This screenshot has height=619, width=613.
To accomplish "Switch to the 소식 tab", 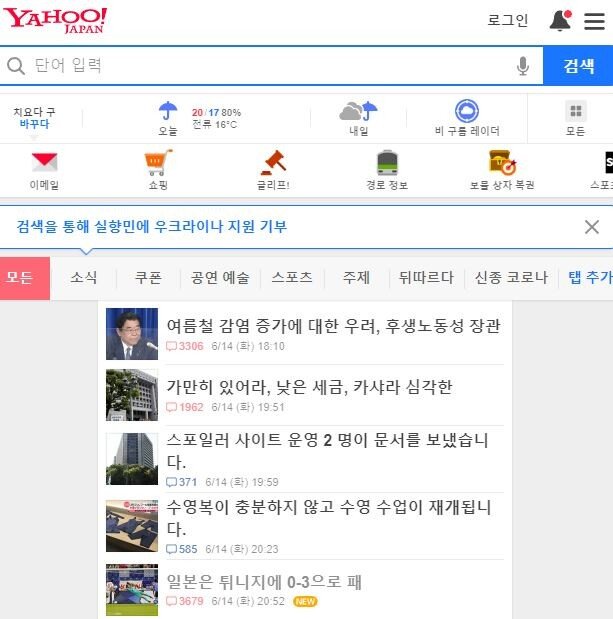I will click(84, 278).
